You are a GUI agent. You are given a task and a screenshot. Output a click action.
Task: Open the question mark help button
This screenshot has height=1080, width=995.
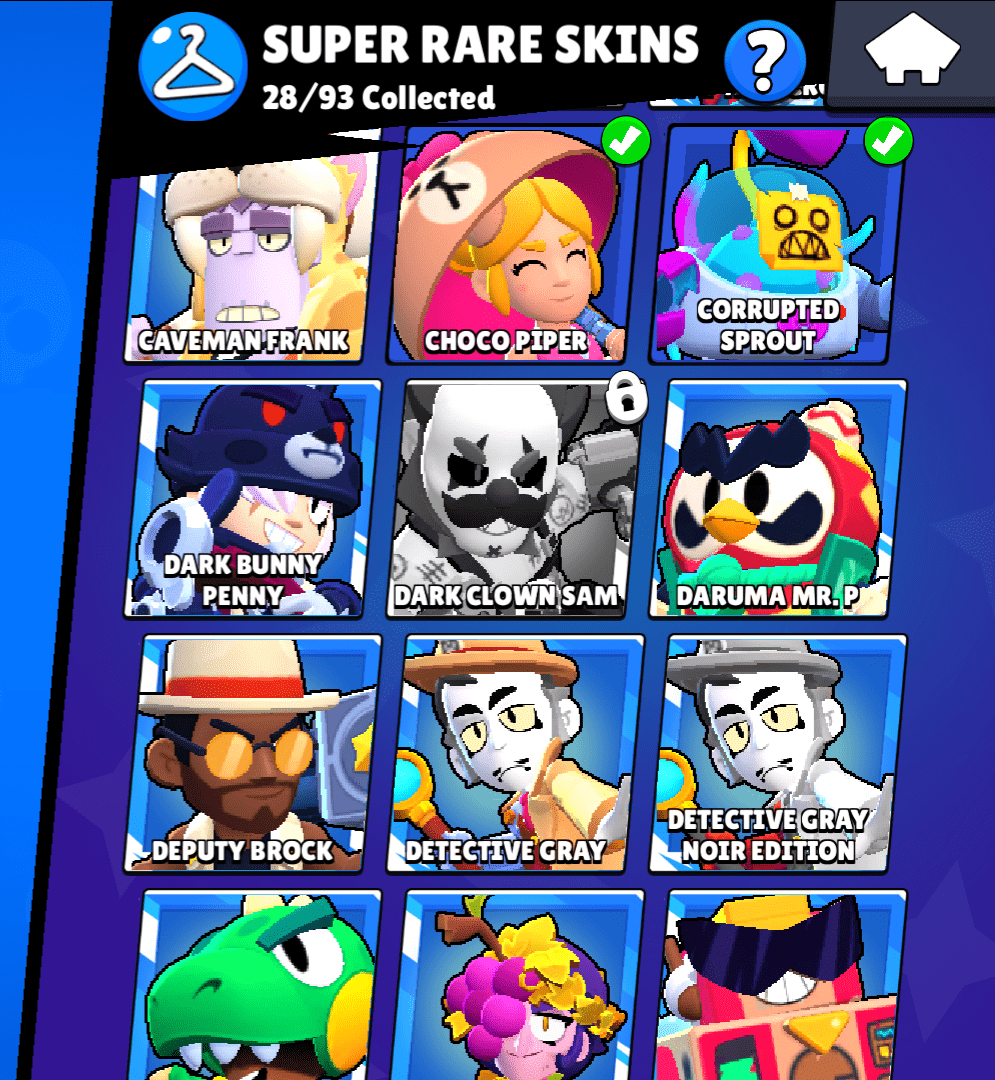pyautogui.click(x=765, y=58)
